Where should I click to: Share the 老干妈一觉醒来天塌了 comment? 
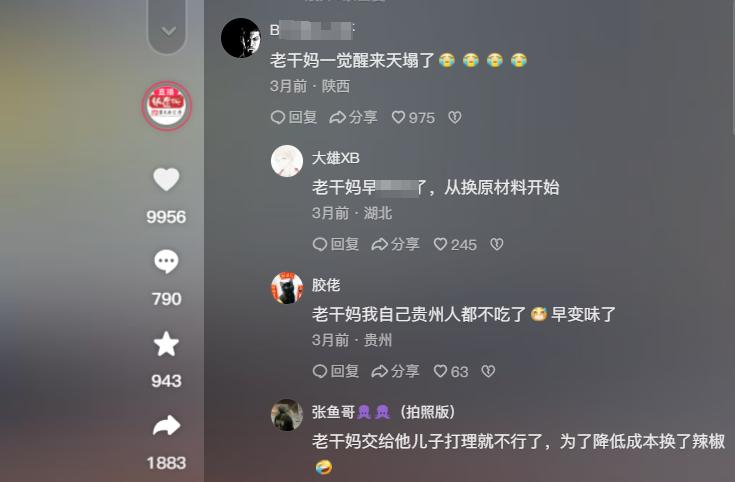click(x=353, y=117)
